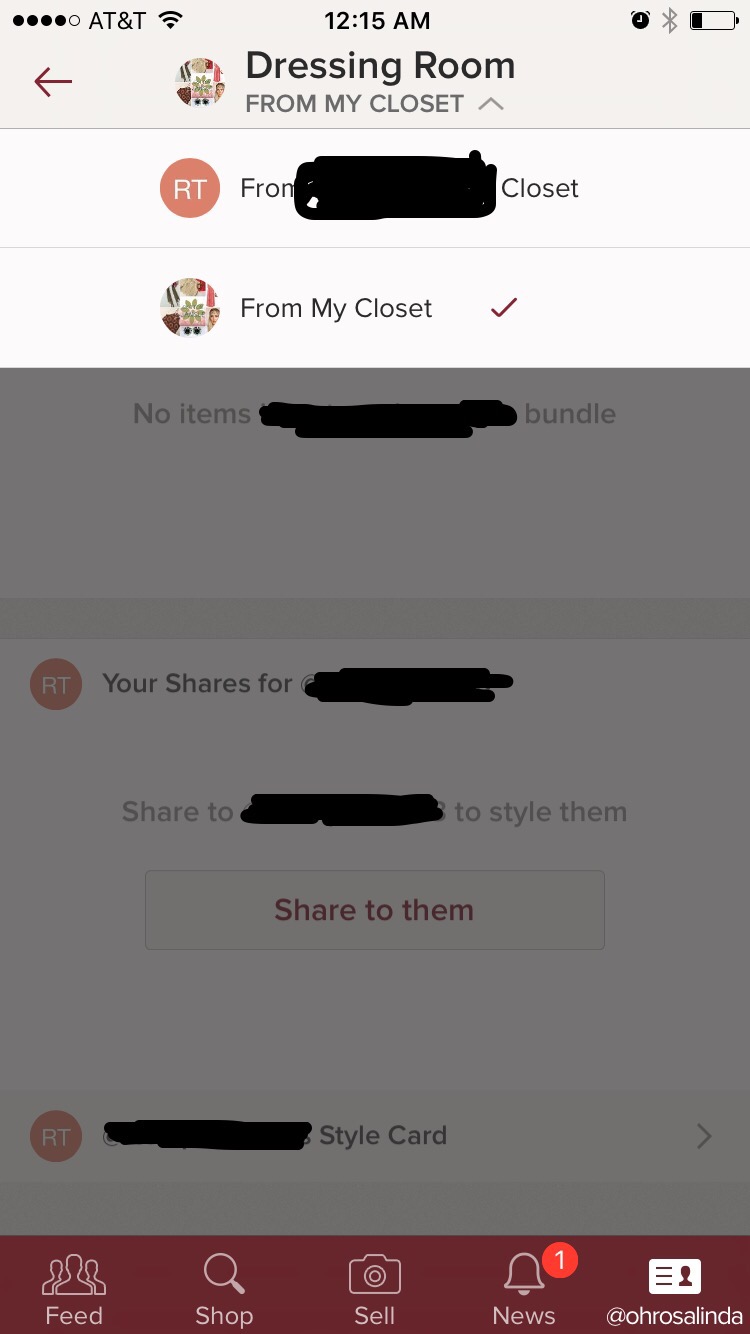750x1334 pixels.
Task: Tap the Share to them button
Action: (374, 910)
